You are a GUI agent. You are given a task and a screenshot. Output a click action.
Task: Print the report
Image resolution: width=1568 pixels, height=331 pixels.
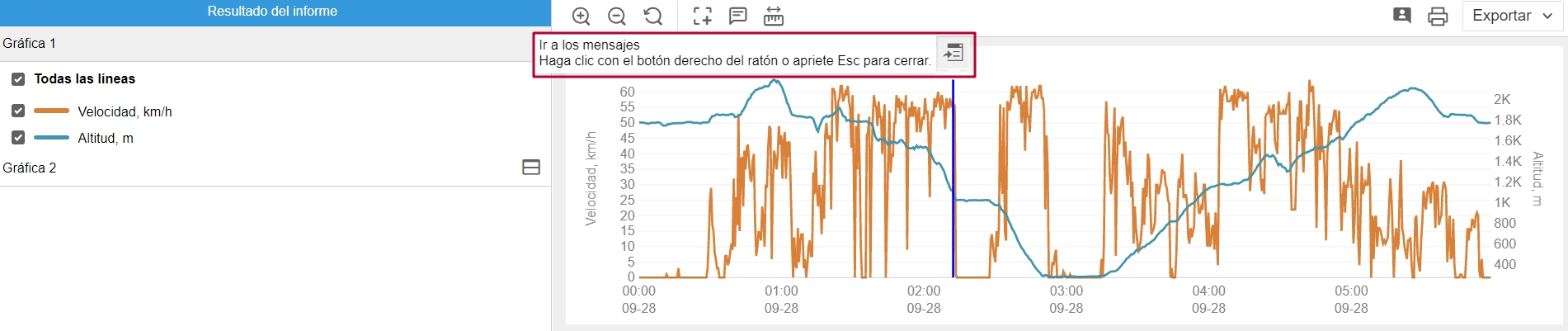1438,16
